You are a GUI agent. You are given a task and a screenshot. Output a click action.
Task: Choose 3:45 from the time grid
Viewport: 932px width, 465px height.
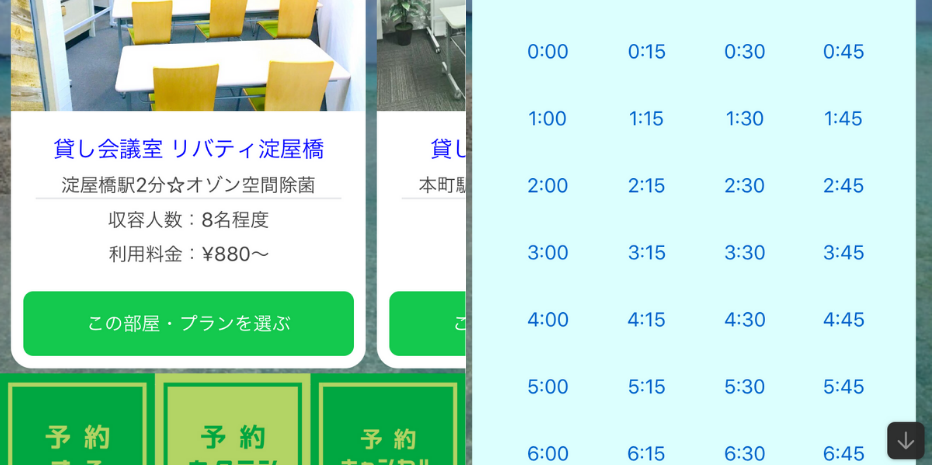843,252
